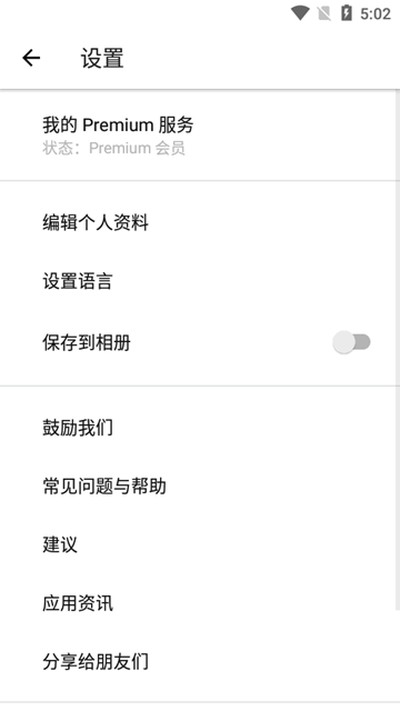The width and height of the screenshot is (400, 711).
Task: Select 设置语言 option
Action: (x=200, y=281)
